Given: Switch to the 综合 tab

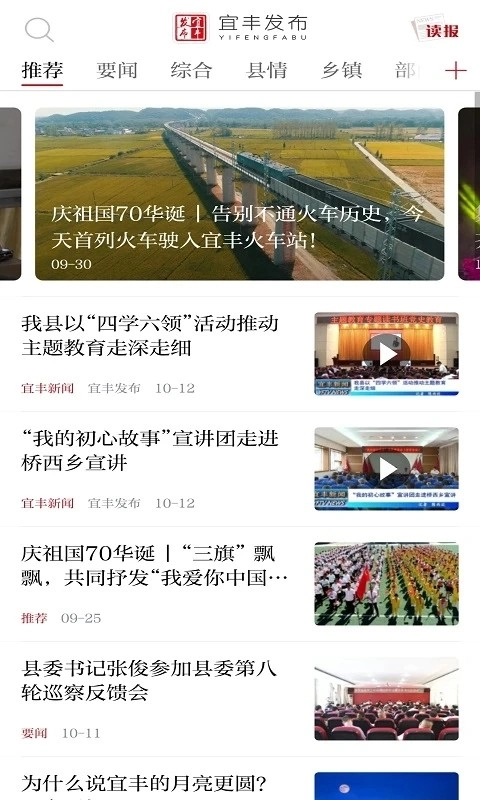Looking at the screenshot, I should point(191,70).
